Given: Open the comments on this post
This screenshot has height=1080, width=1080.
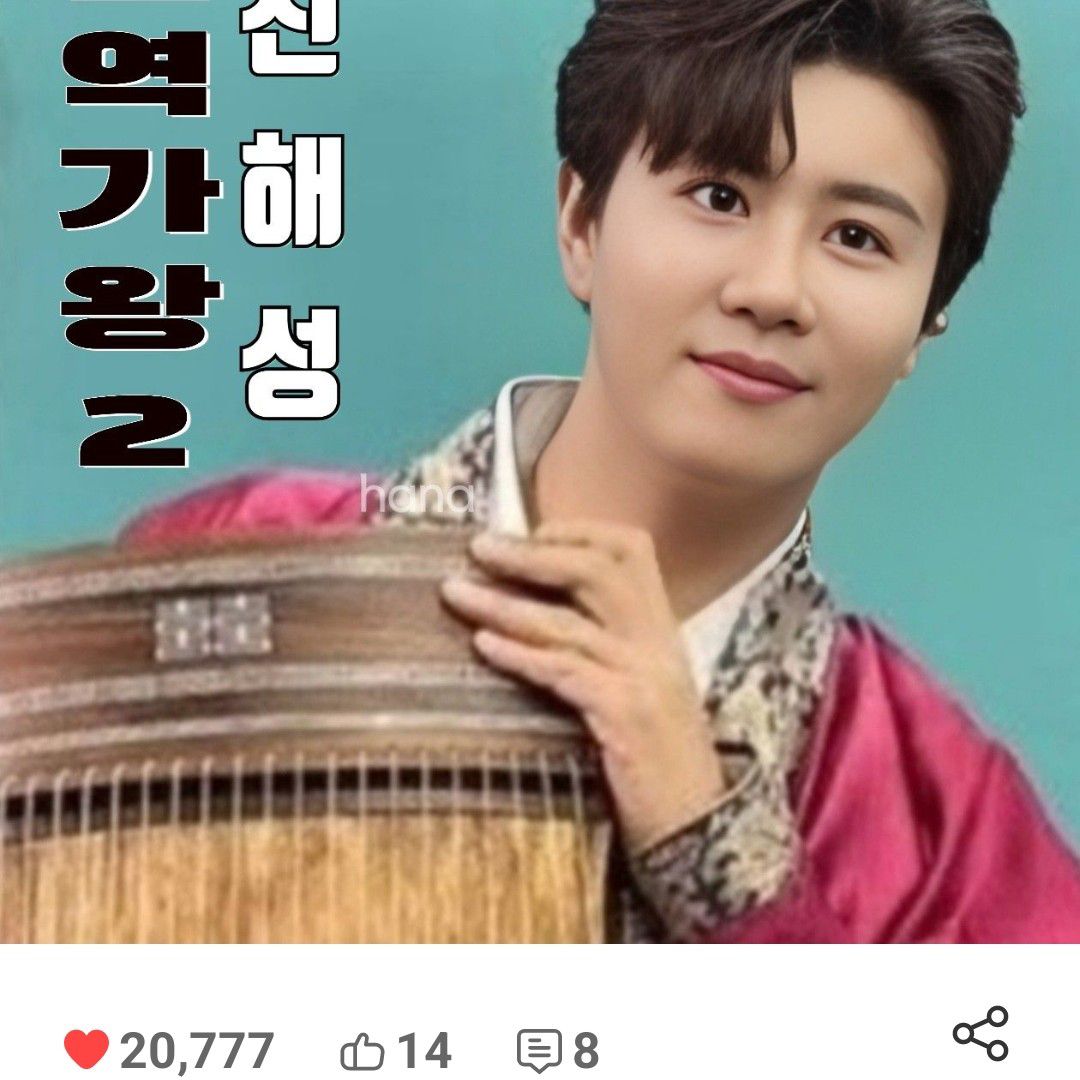Looking at the screenshot, I should 538,1051.
